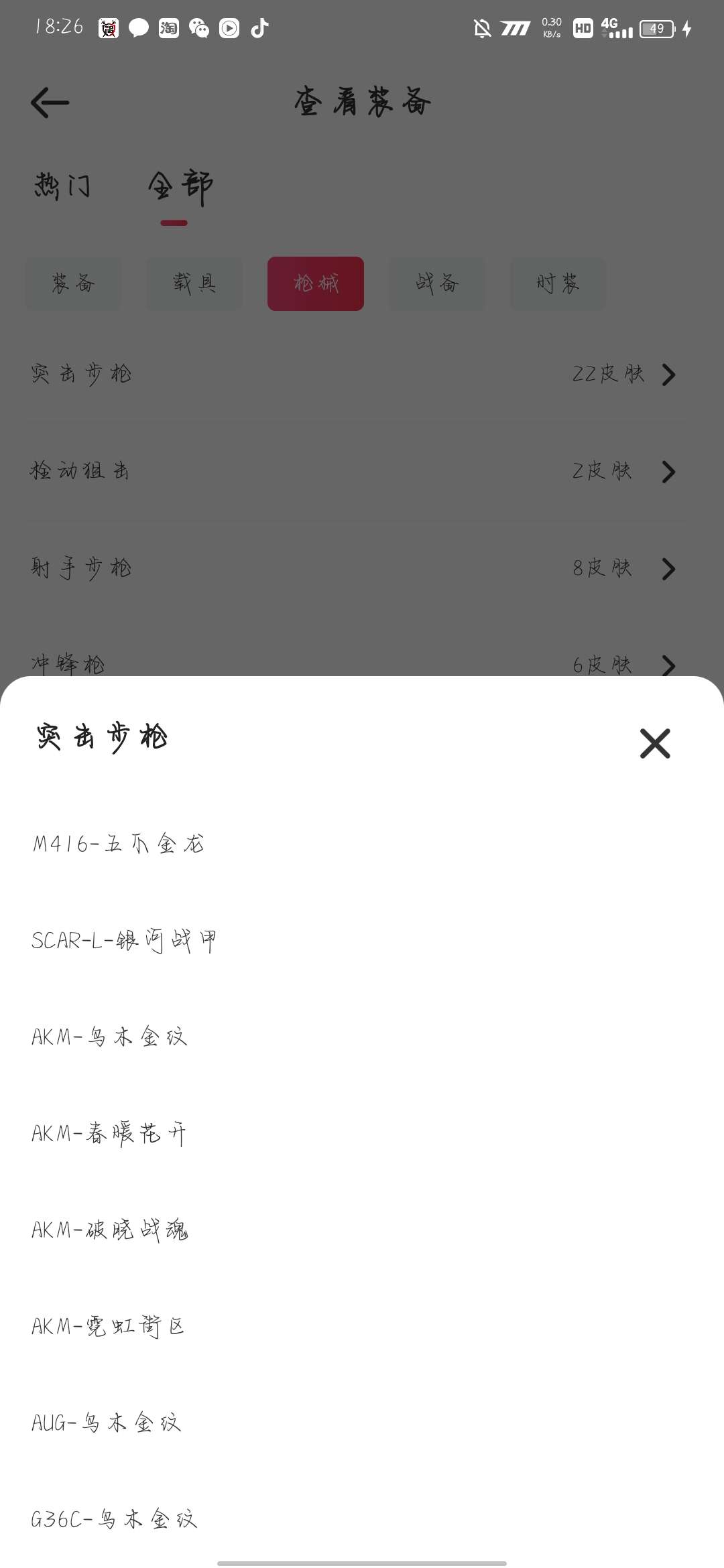Close the 突击步枪 bottom sheet
The width and height of the screenshot is (724, 1568).
point(655,743)
